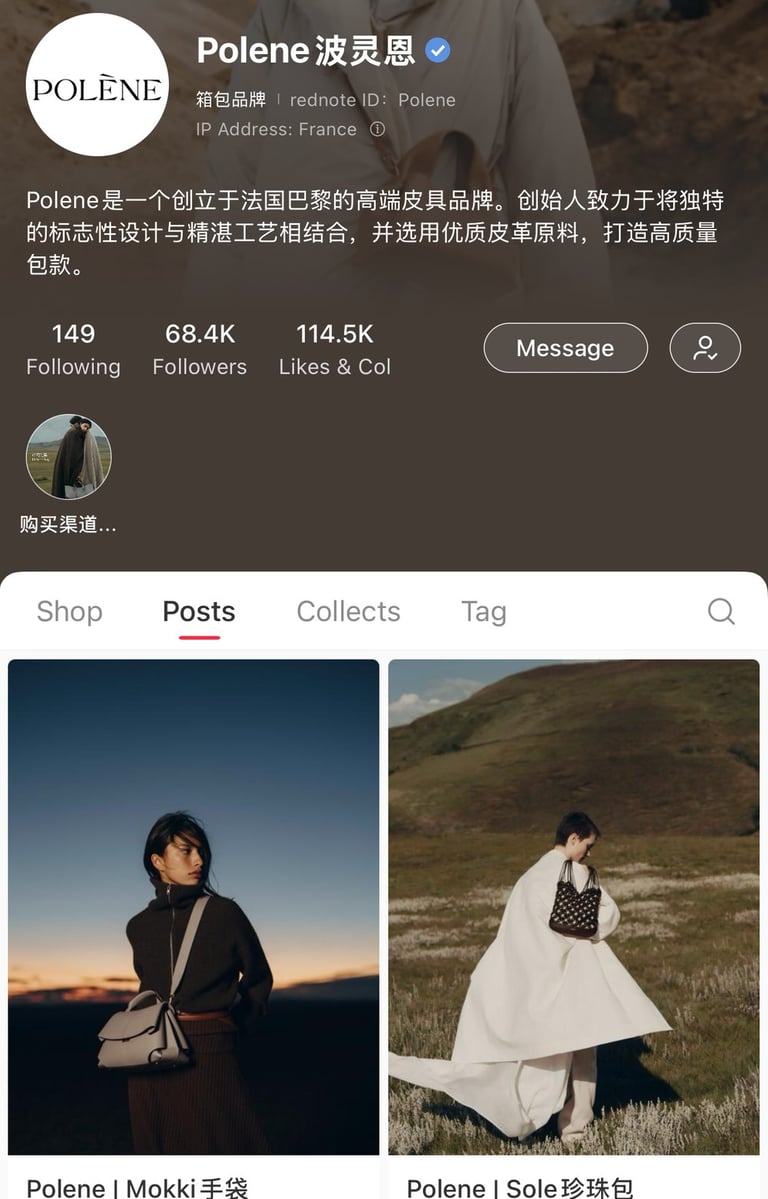Viewport: 768px width, 1199px height.
Task: View Polene's profile picture
Action: [97, 85]
